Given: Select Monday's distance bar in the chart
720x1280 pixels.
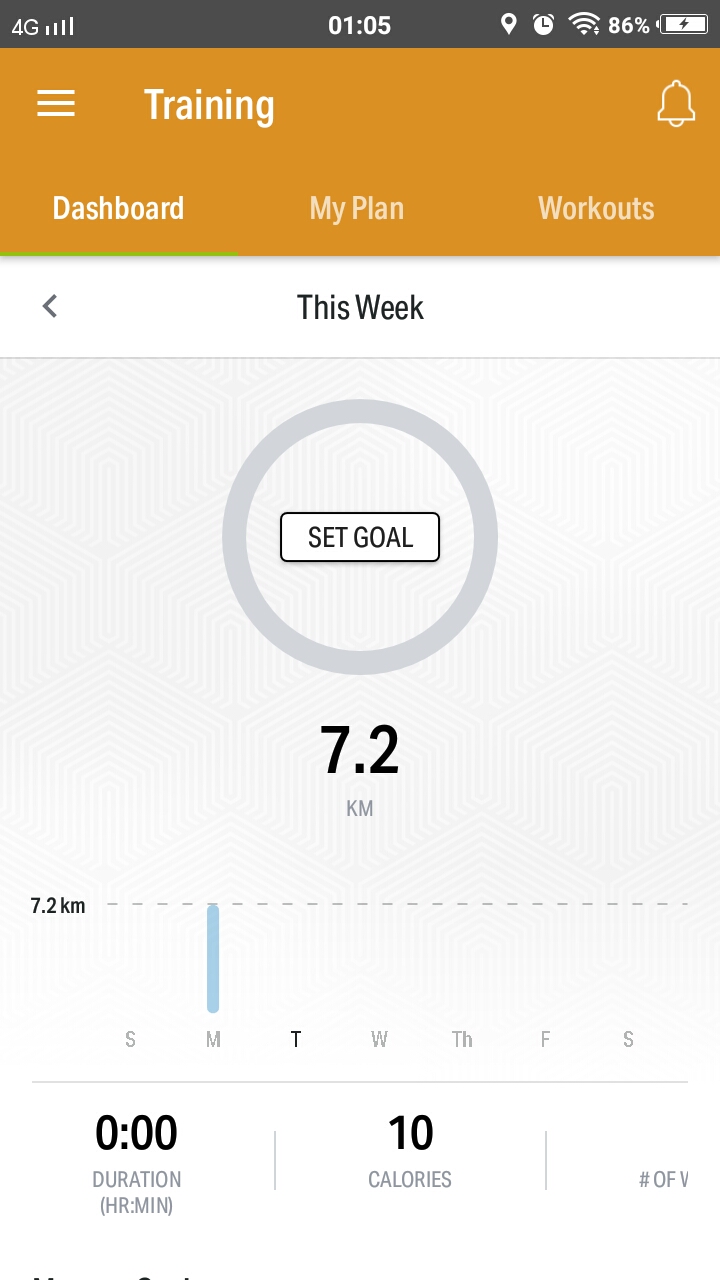Looking at the screenshot, I should tap(213, 959).
